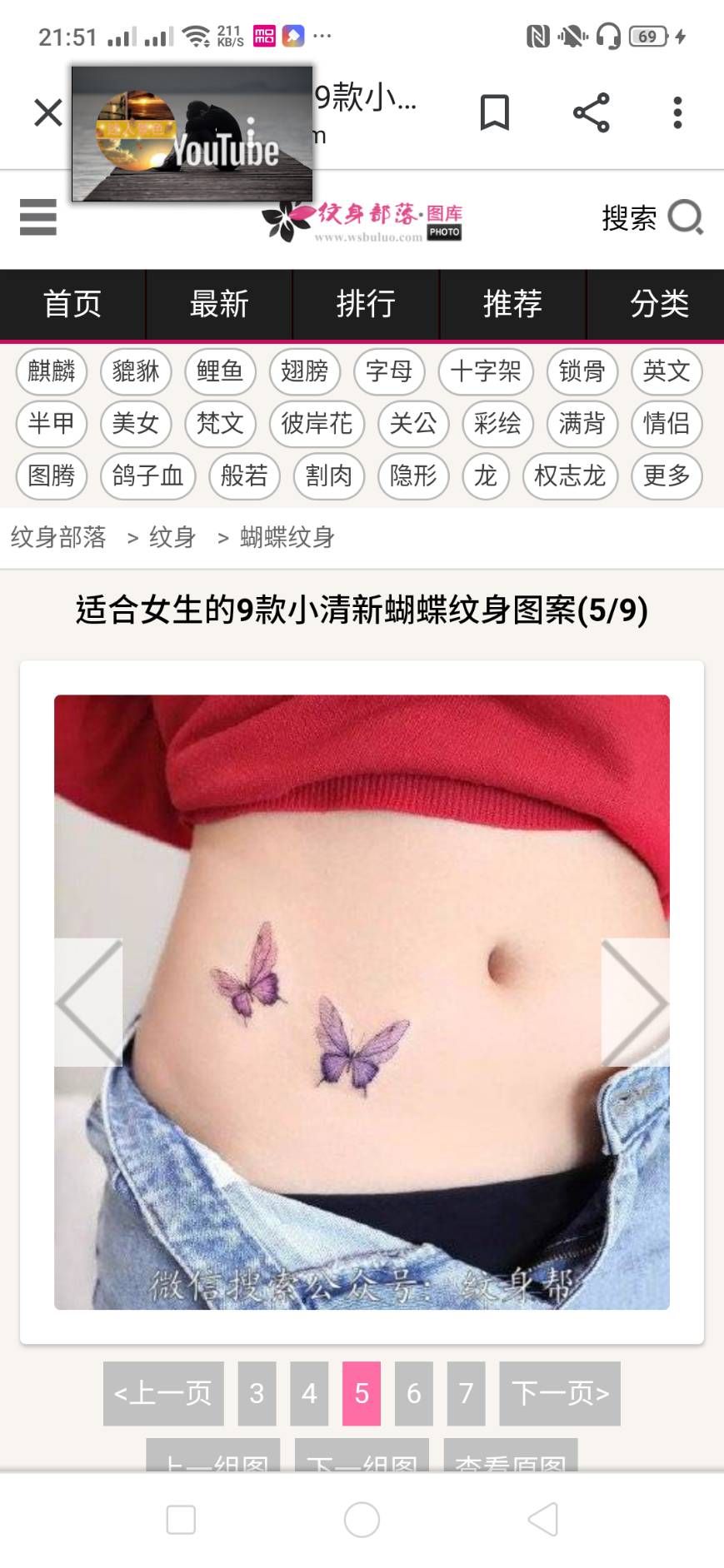Close the browser tab with X
This screenshot has height=1568, width=724.
tap(47, 112)
